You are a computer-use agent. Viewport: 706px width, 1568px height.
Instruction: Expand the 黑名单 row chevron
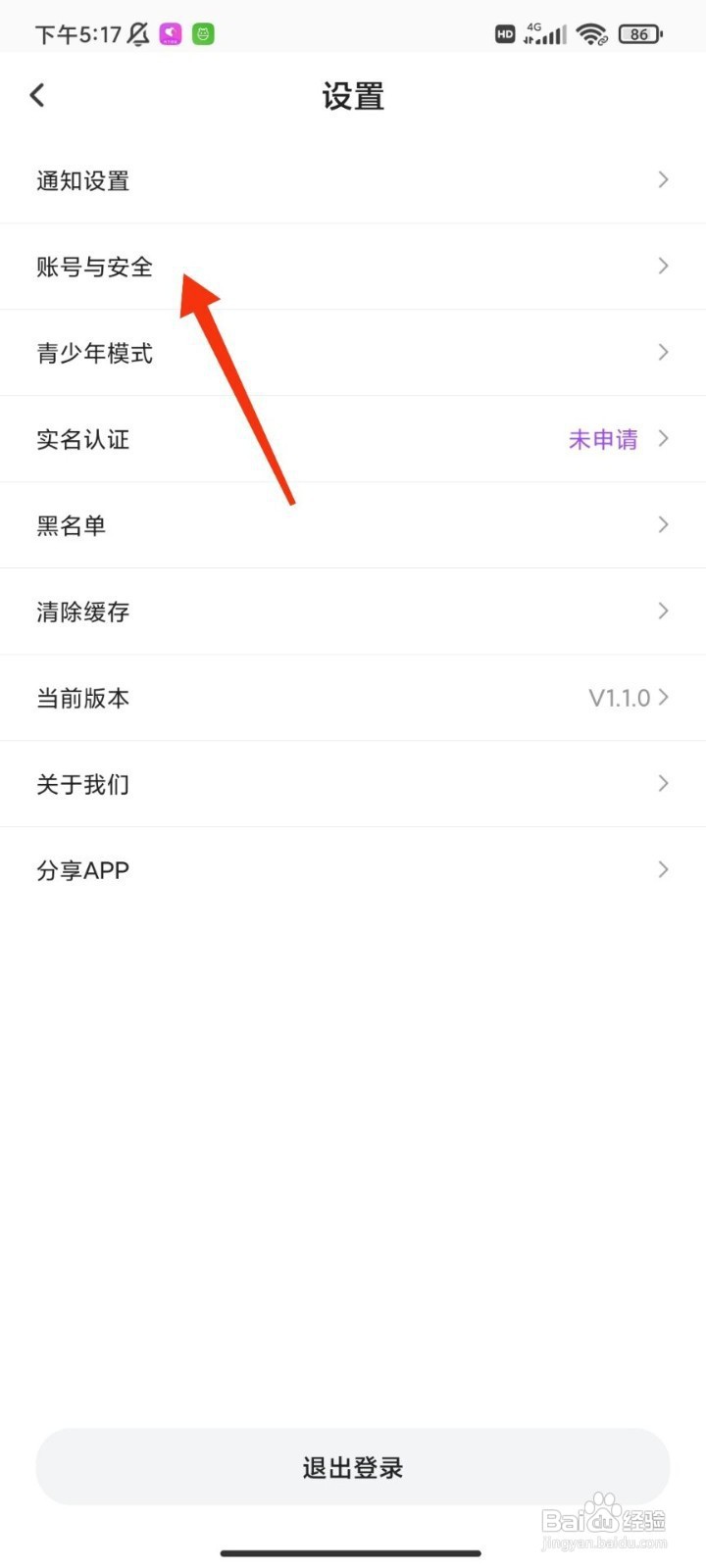[x=663, y=525]
